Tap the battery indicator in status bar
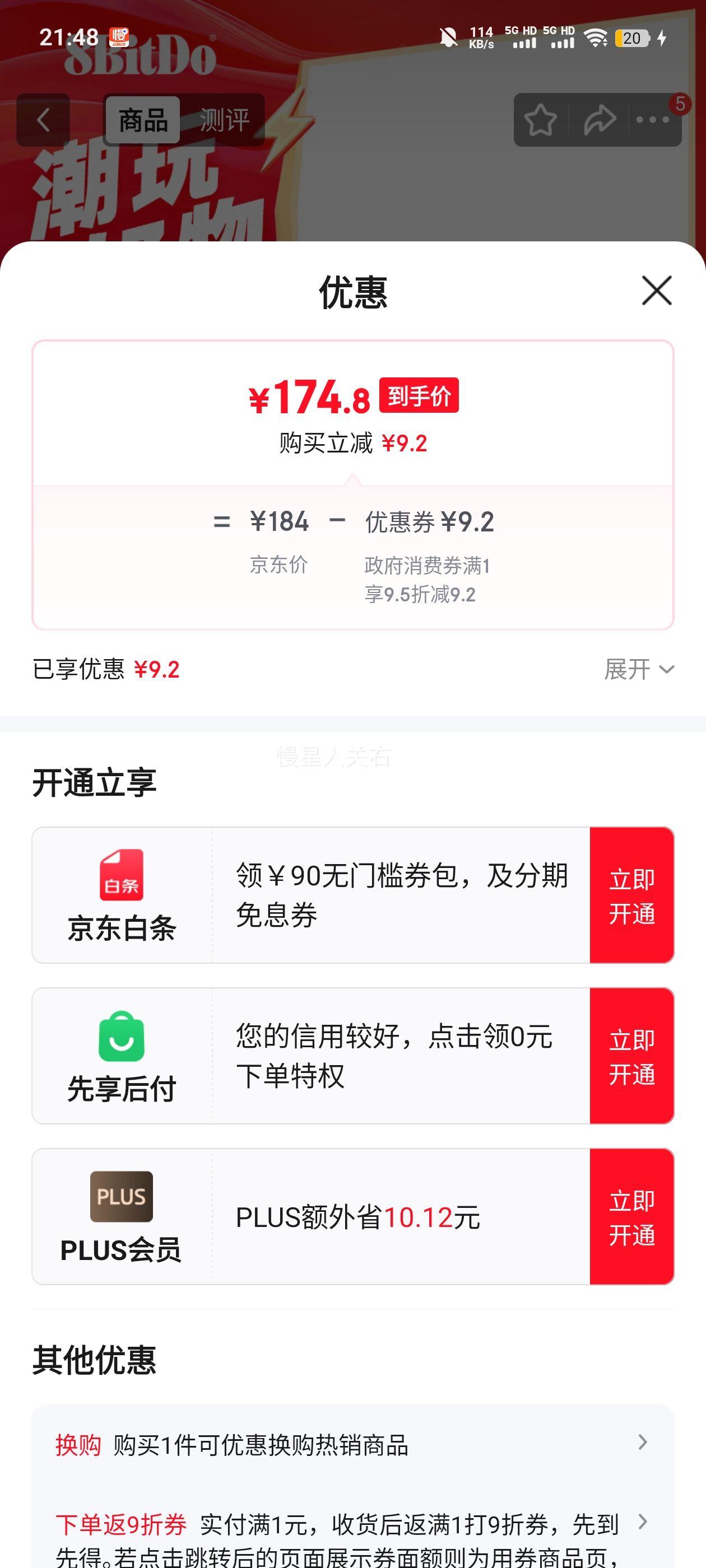 click(x=632, y=38)
